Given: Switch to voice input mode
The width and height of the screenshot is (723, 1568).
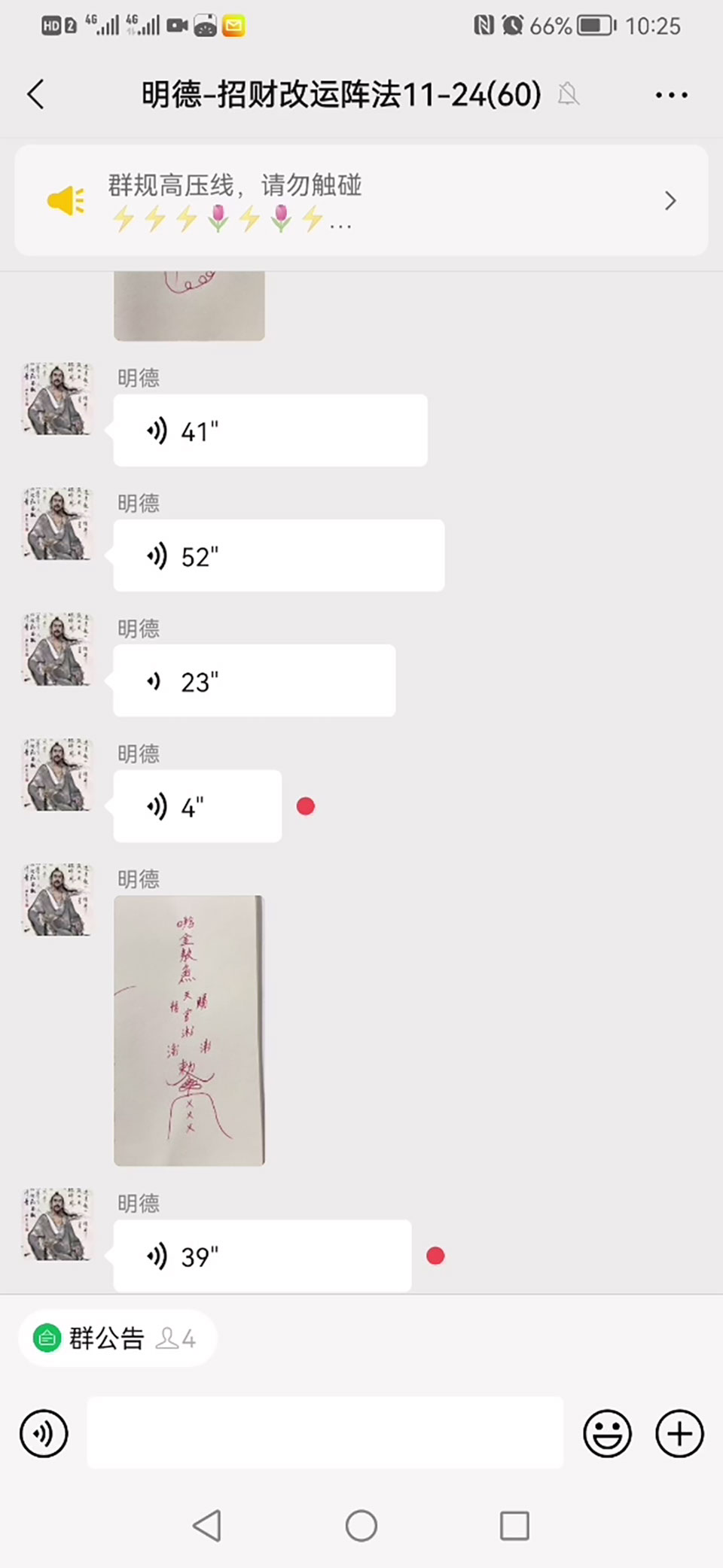Looking at the screenshot, I should 44,1433.
